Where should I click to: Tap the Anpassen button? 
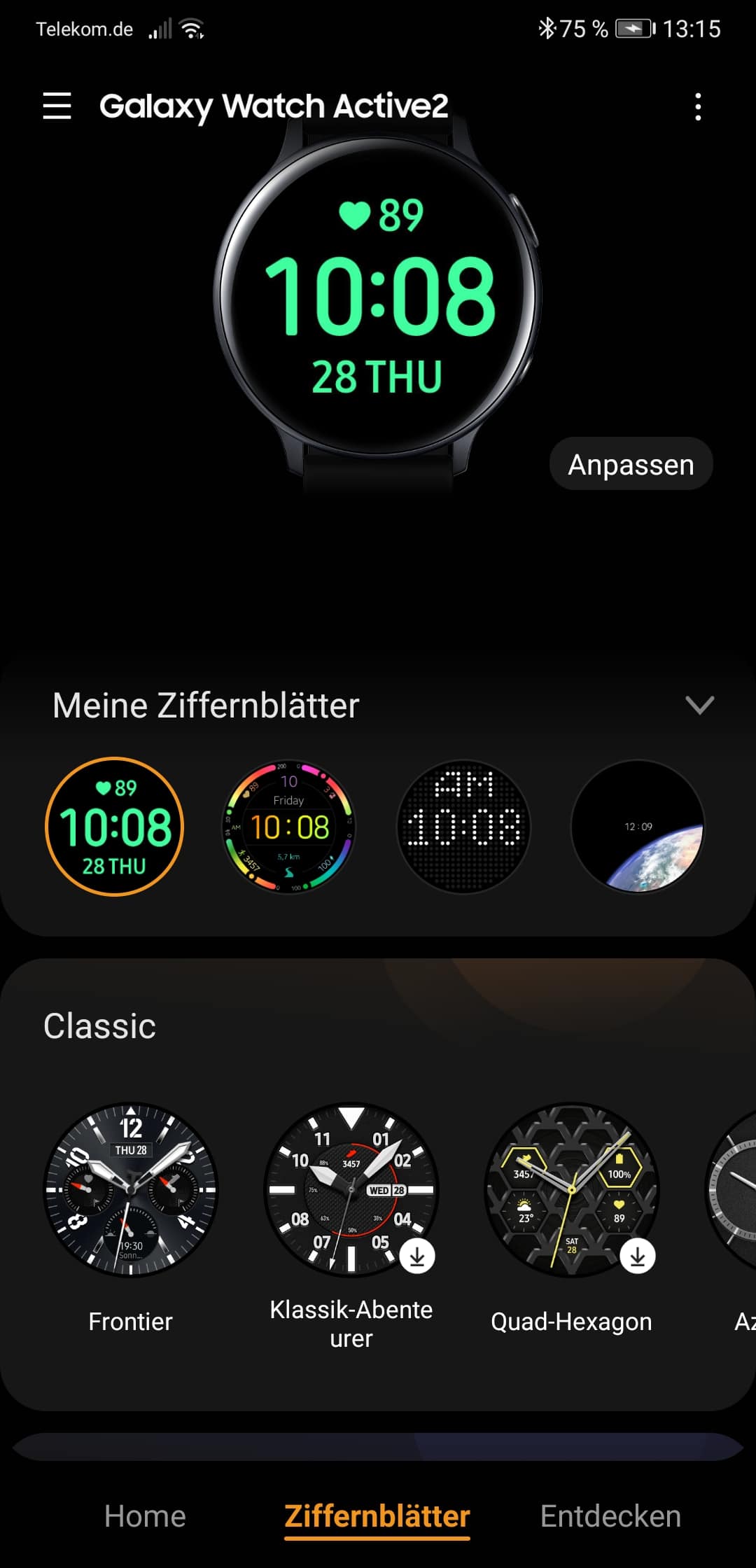[631, 465]
